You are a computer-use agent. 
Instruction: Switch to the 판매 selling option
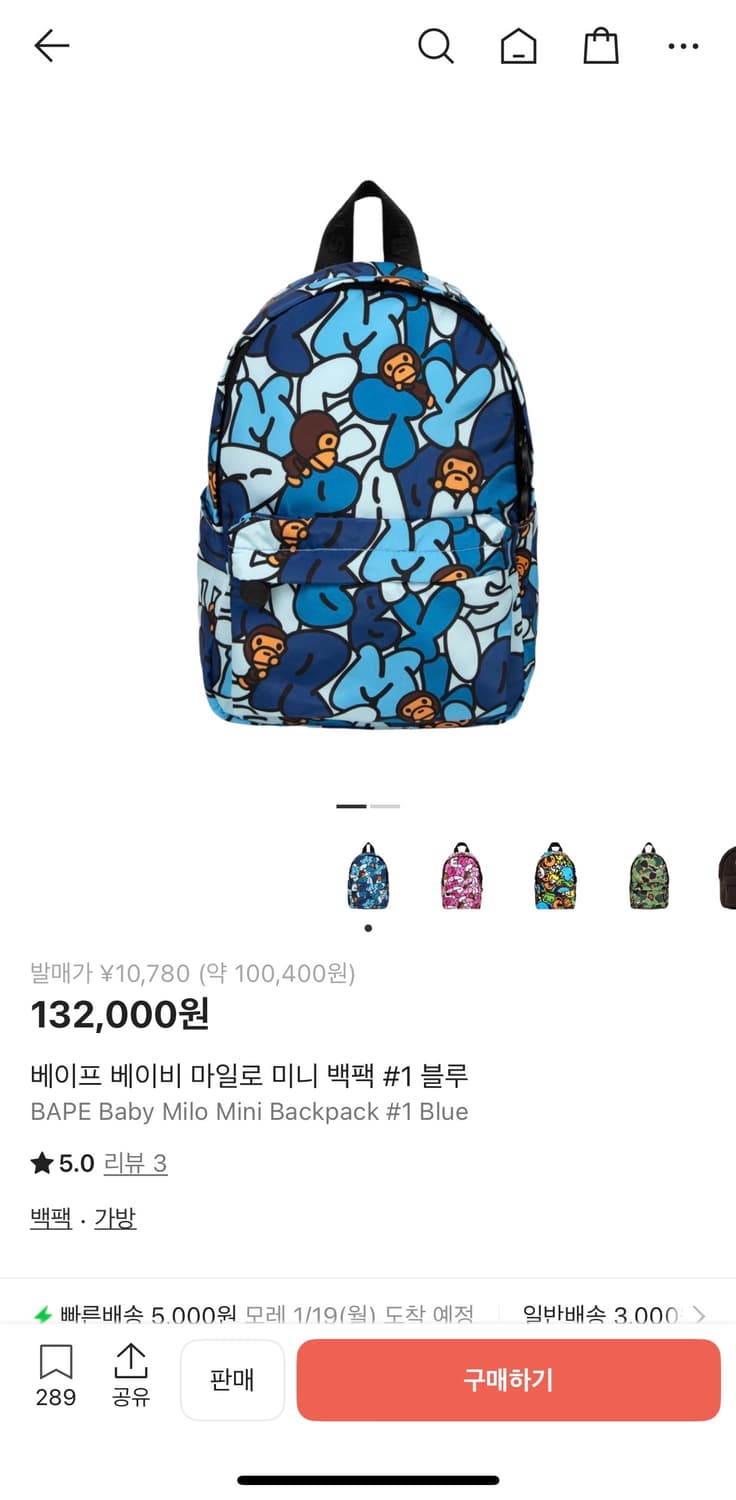click(232, 1380)
